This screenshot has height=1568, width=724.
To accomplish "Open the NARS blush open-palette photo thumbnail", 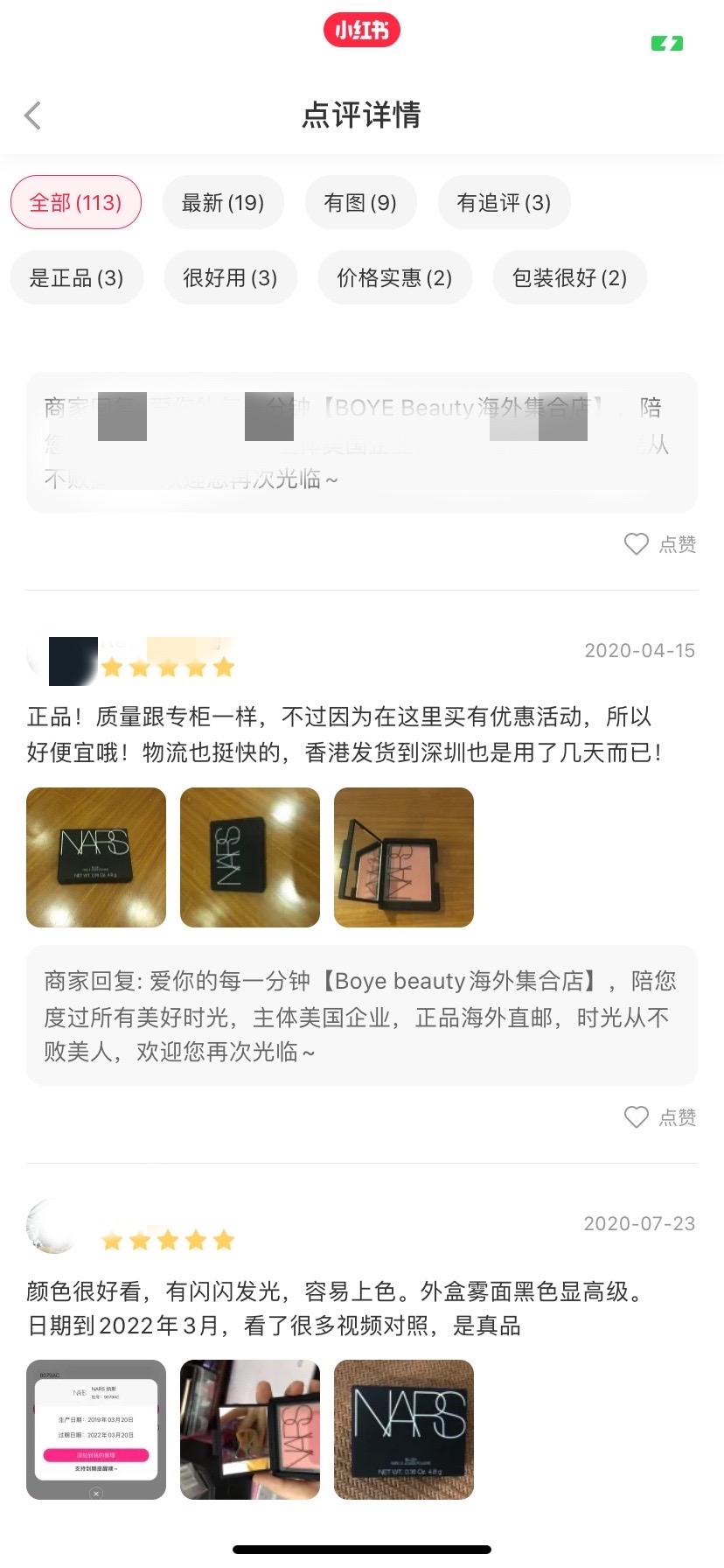I will tap(403, 857).
